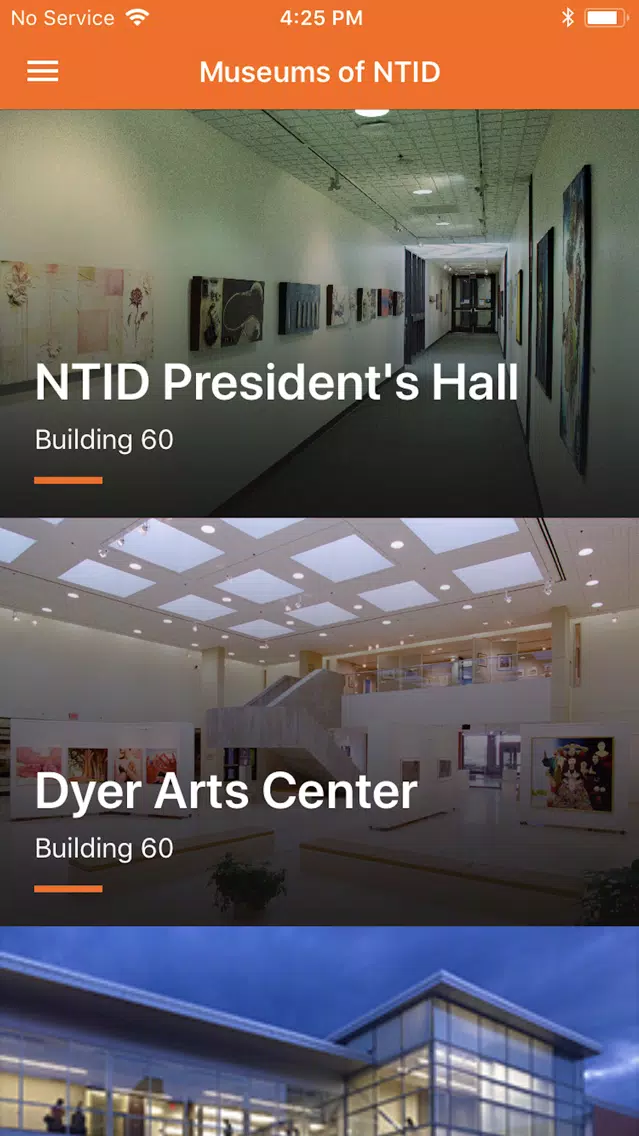Viewport: 639px width, 1136px height.
Task: Open the NTID President's Hall card
Action: 320,313
